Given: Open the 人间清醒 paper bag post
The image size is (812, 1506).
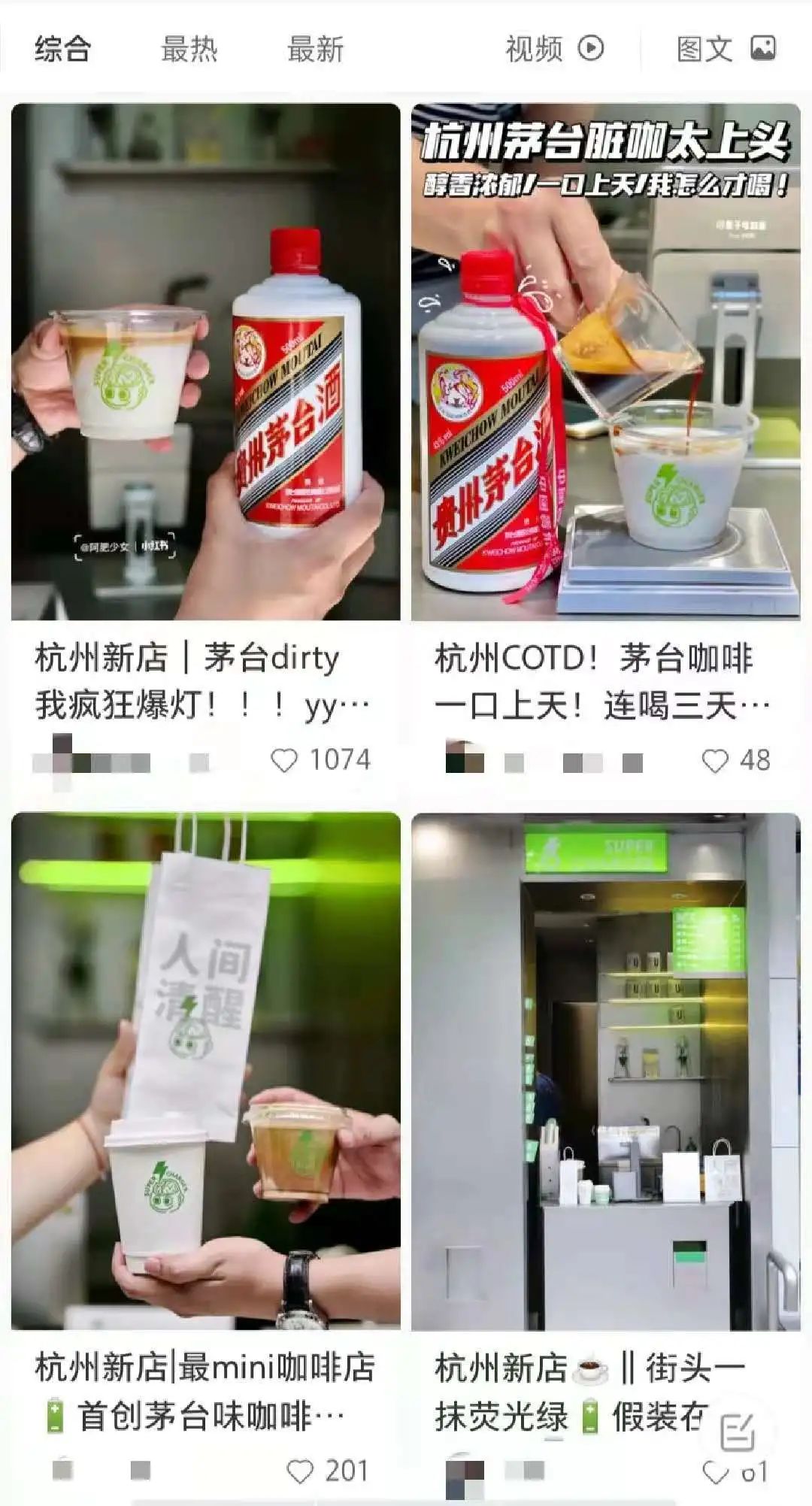Looking at the screenshot, I should point(206,1071).
